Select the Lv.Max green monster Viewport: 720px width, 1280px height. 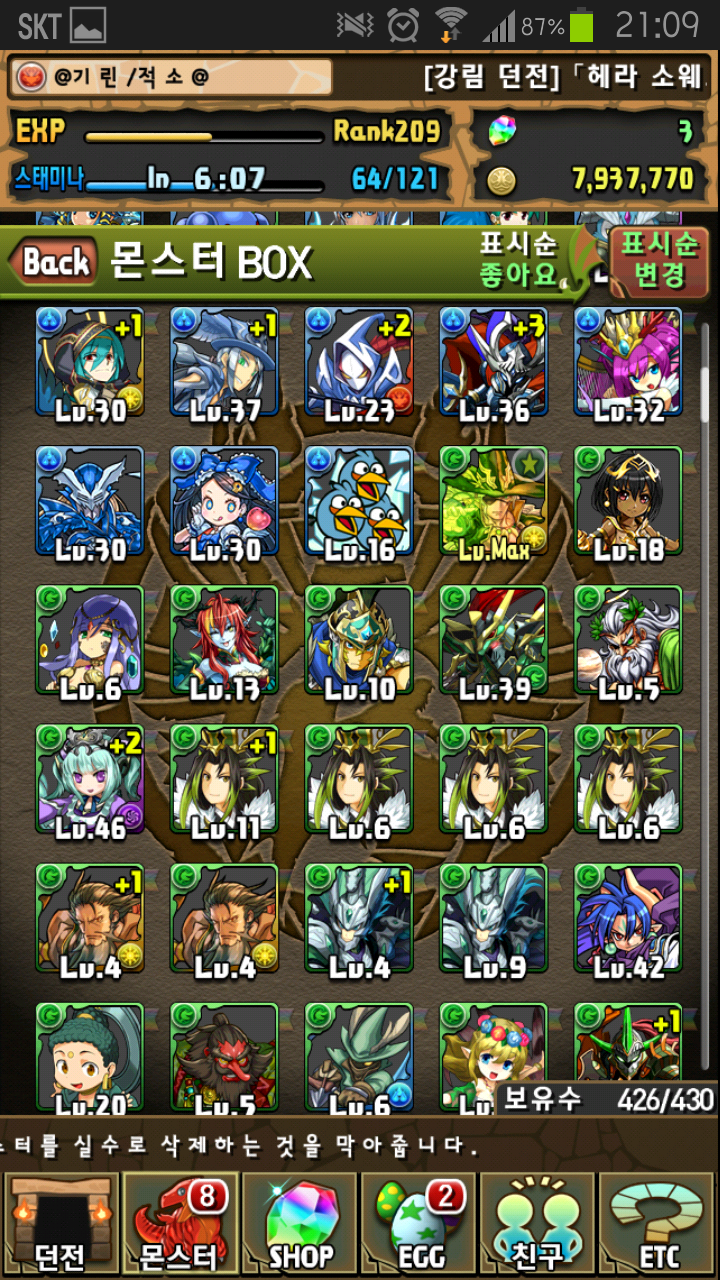click(x=494, y=503)
